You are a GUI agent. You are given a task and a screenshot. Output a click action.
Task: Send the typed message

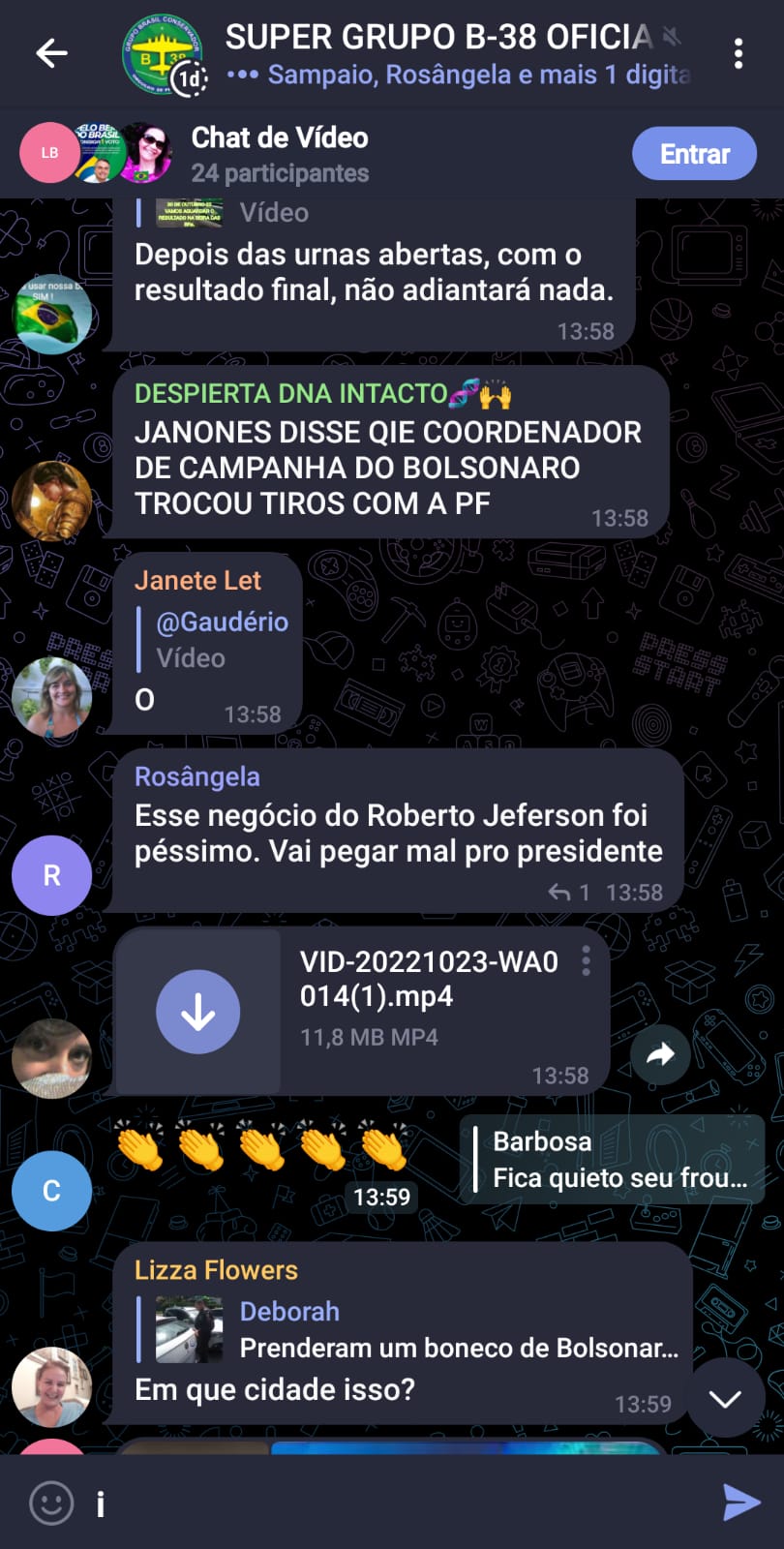coord(741,1503)
